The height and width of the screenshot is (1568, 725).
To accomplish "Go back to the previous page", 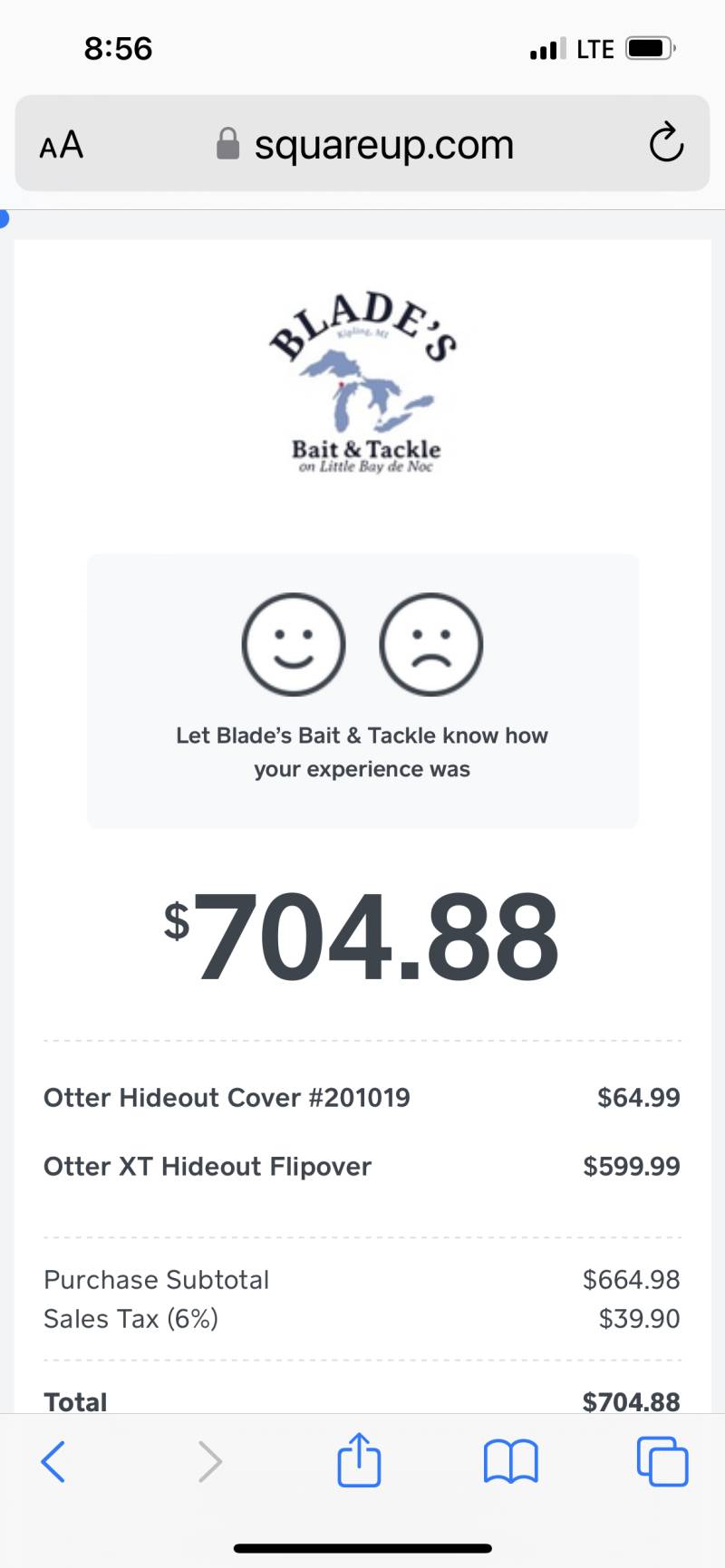I will [x=53, y=1461].
